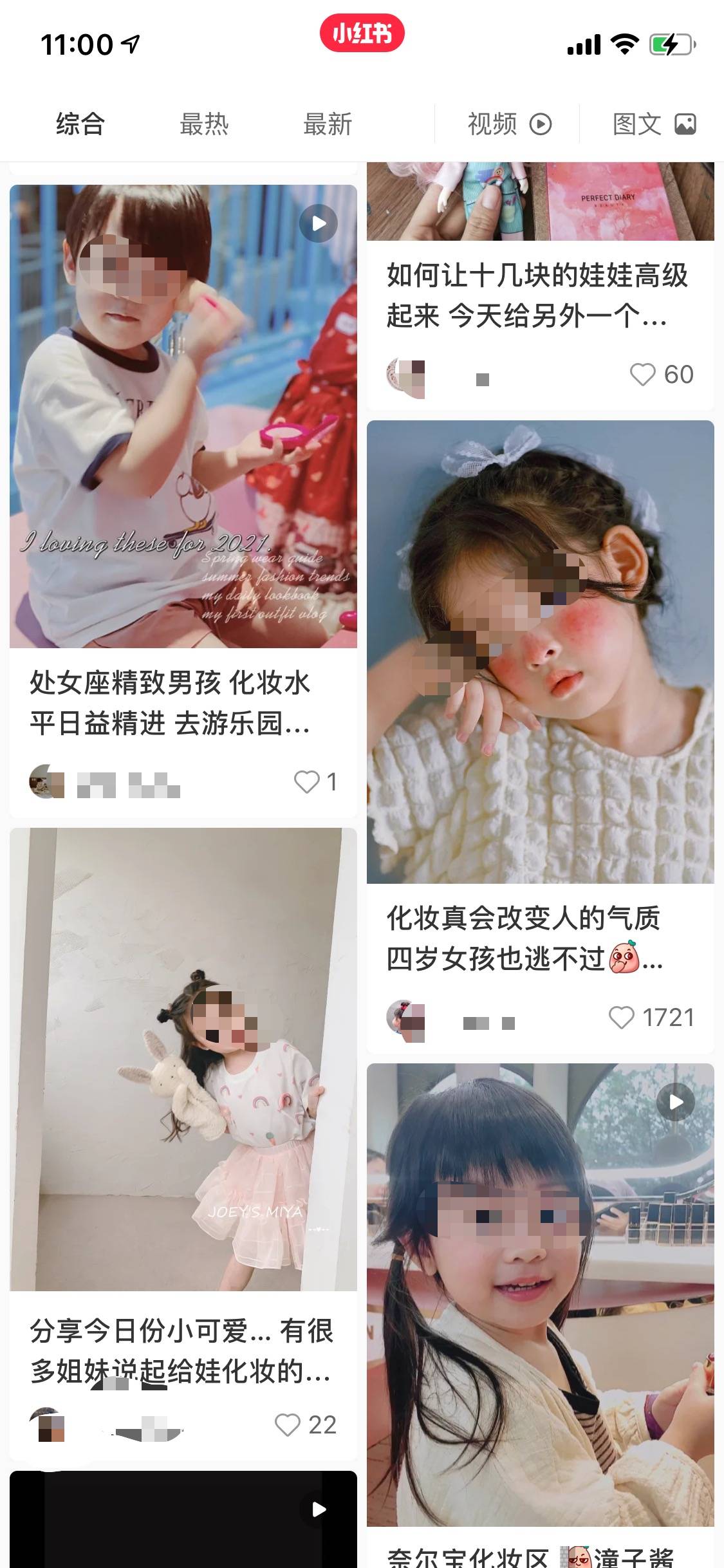Return to 小红书 via the status bar pill

pyautogui.click(x=362, y=33)
